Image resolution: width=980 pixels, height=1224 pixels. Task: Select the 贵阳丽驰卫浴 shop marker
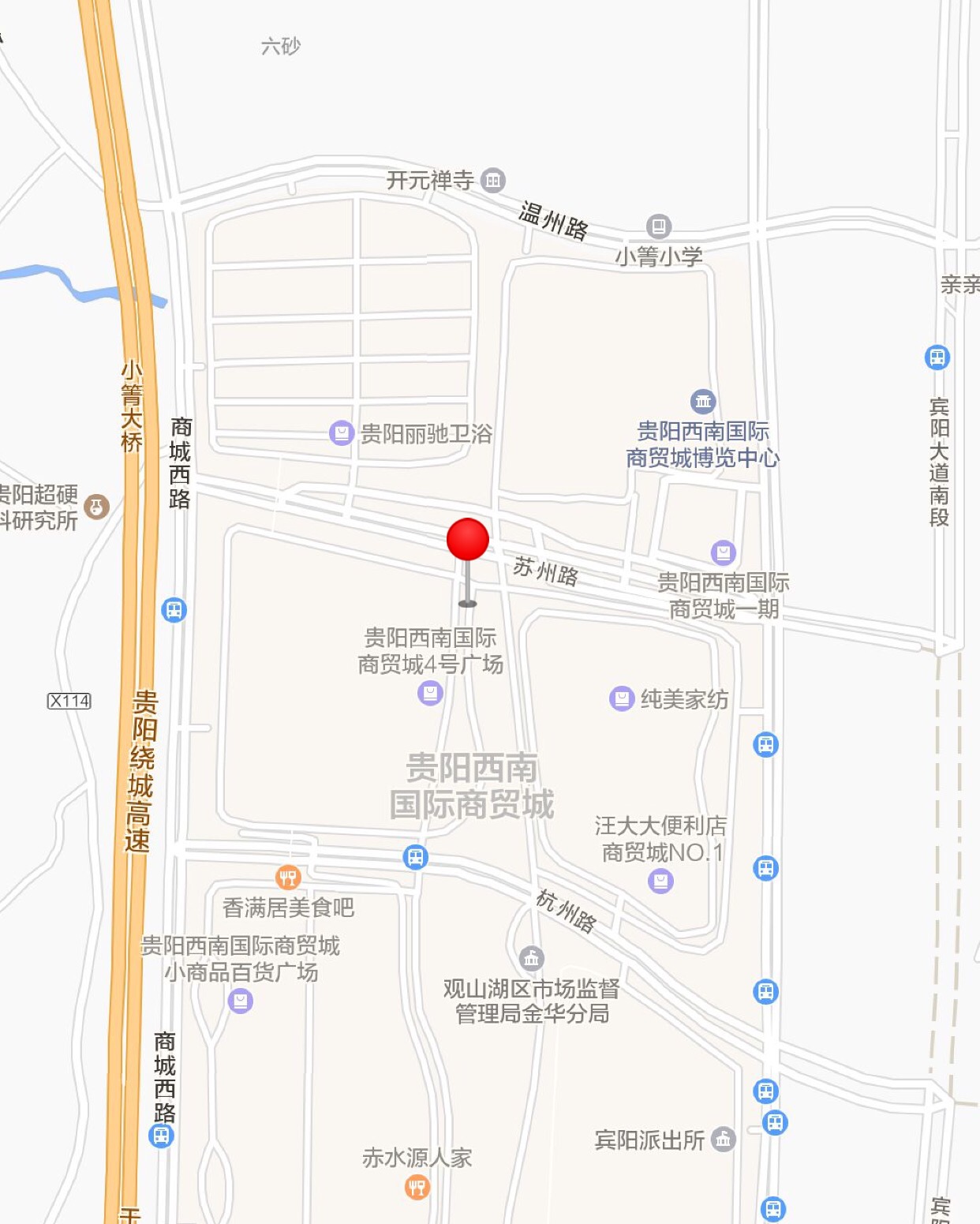[x=342, y=433]
